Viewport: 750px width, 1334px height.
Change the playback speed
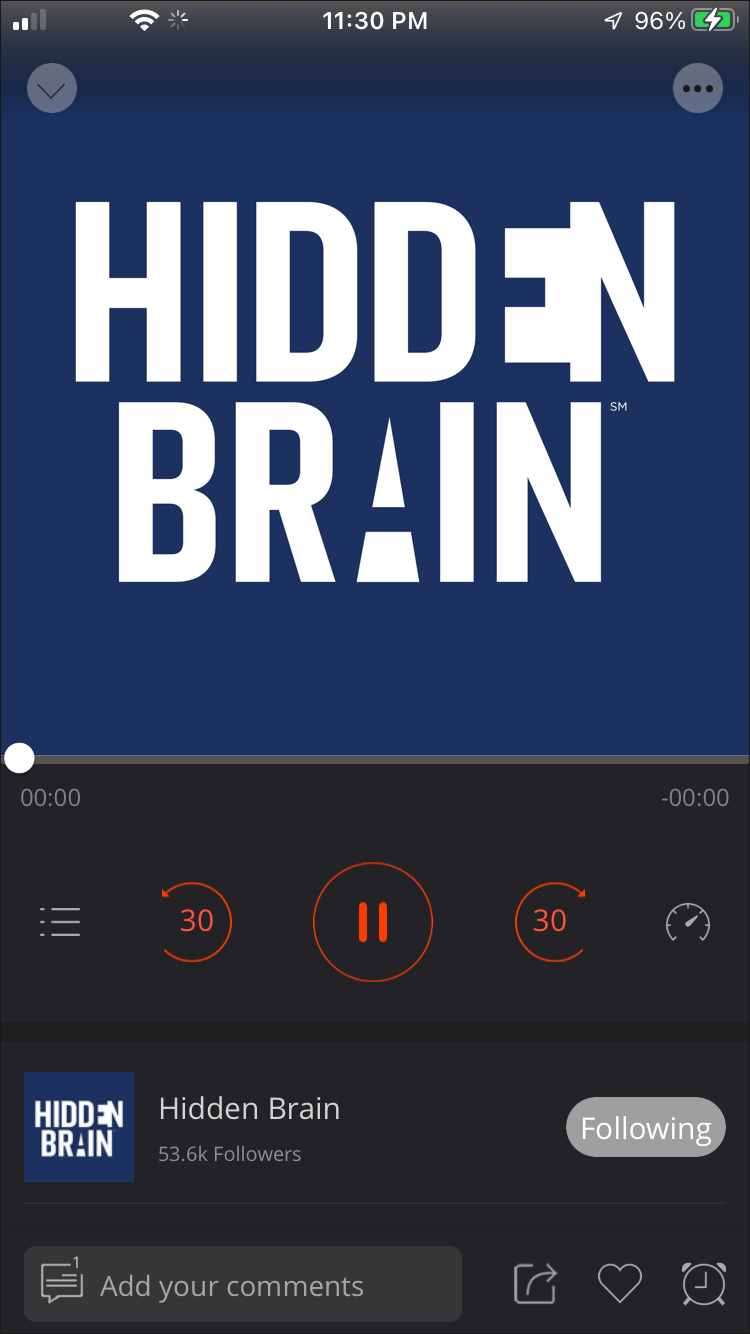point(688,922)
